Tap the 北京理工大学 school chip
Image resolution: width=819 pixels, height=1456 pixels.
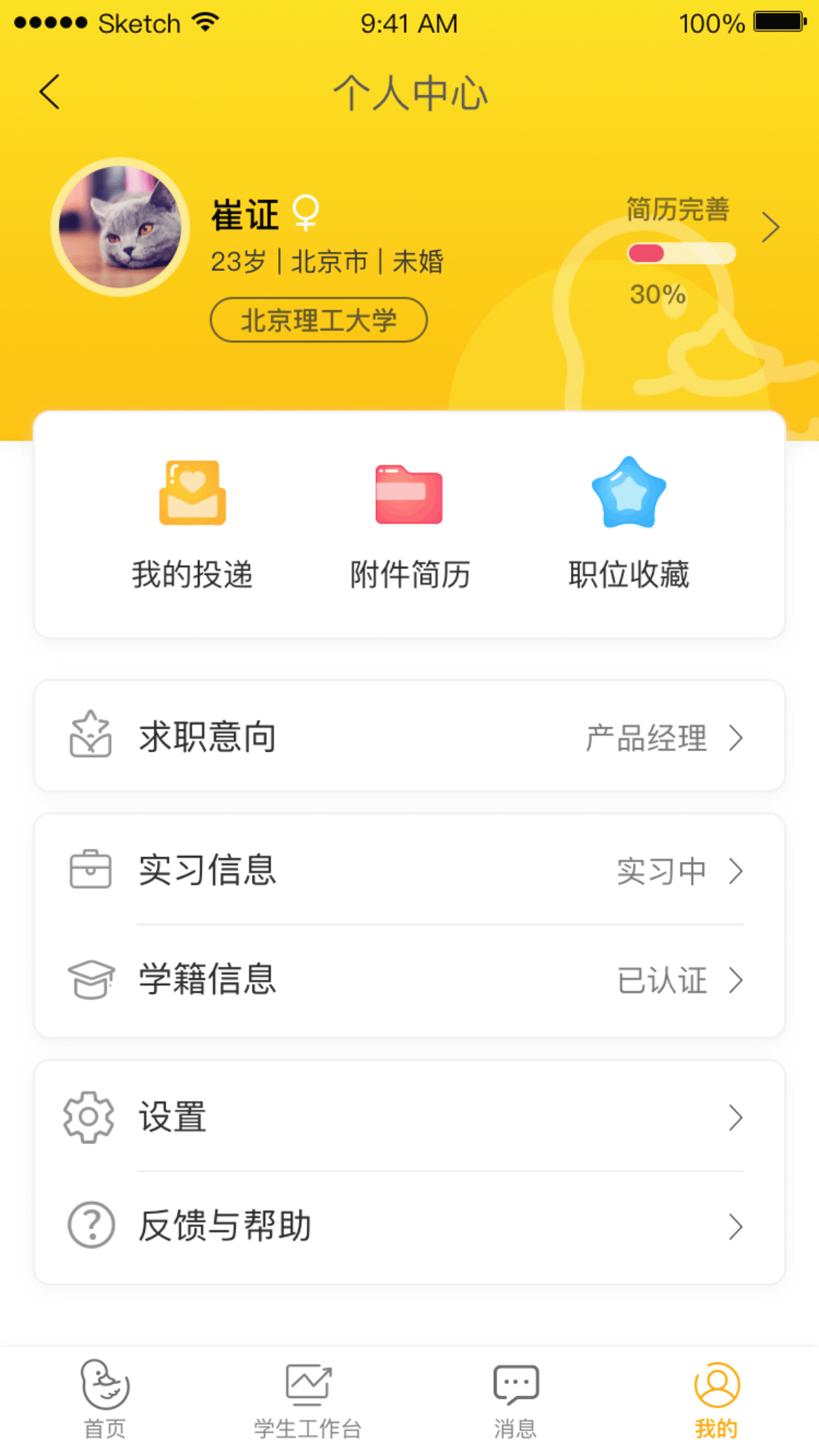[318, 320]
